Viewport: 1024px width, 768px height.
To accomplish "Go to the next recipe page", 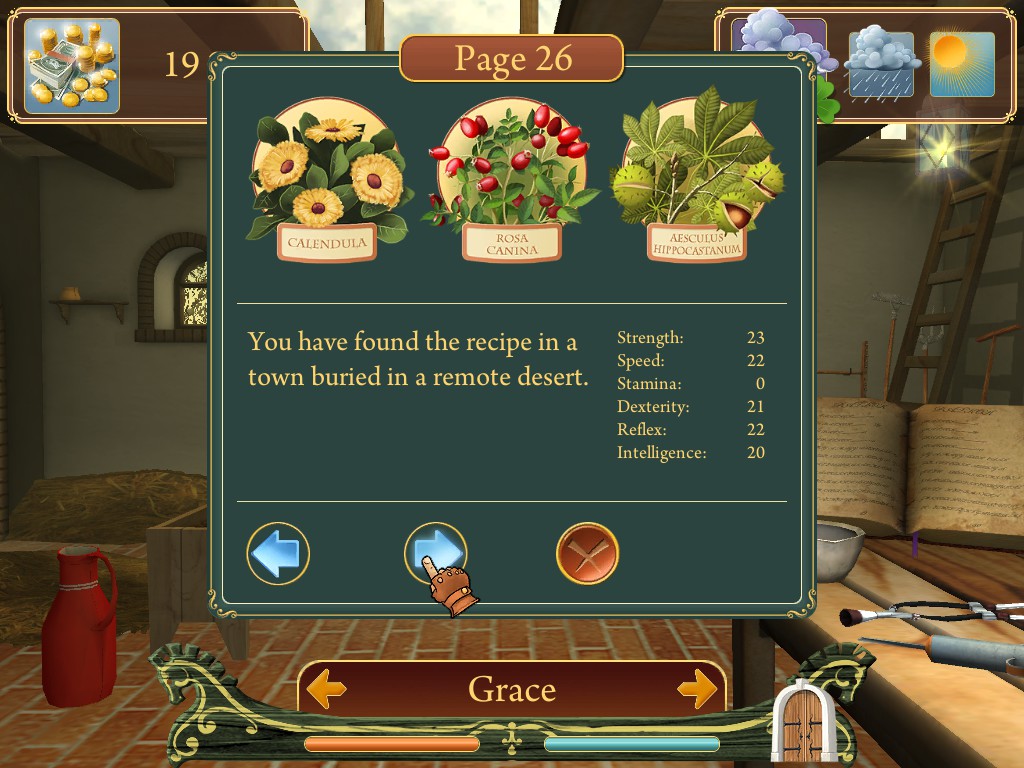I will 435,552.
